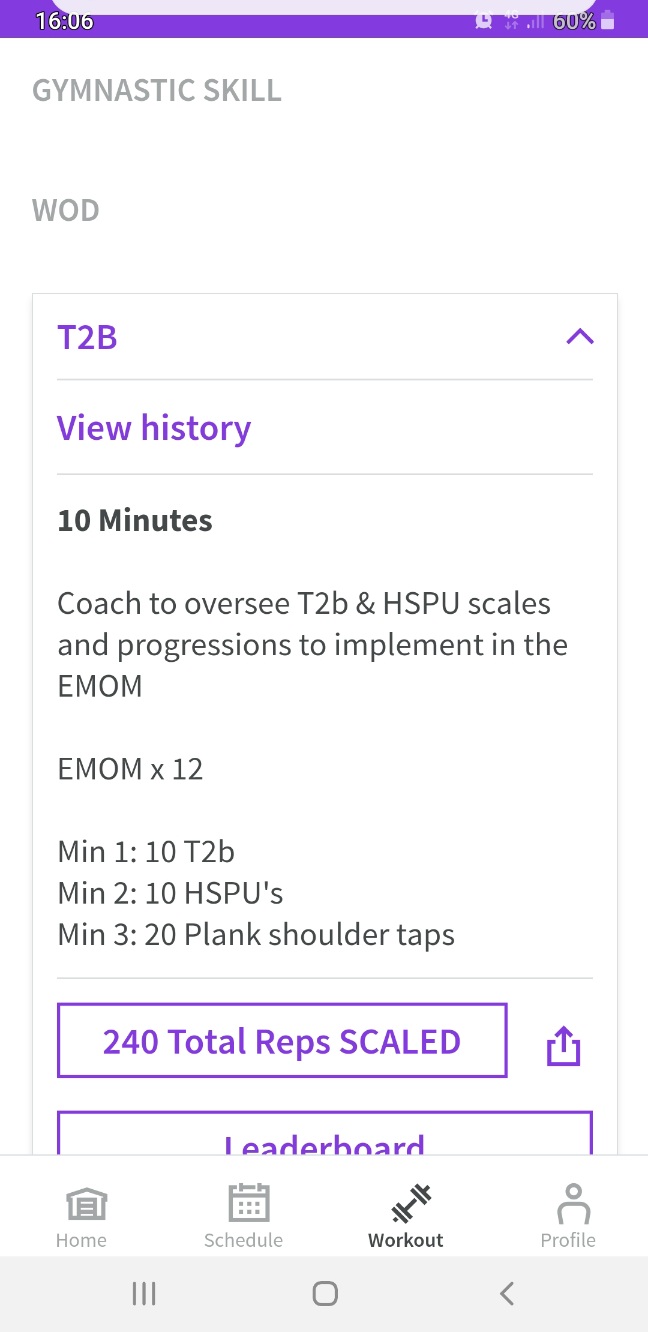The image size is (648, 1332).
Task: Tap the 240 Total Reps SCALED button
Action: (282, 1041)
